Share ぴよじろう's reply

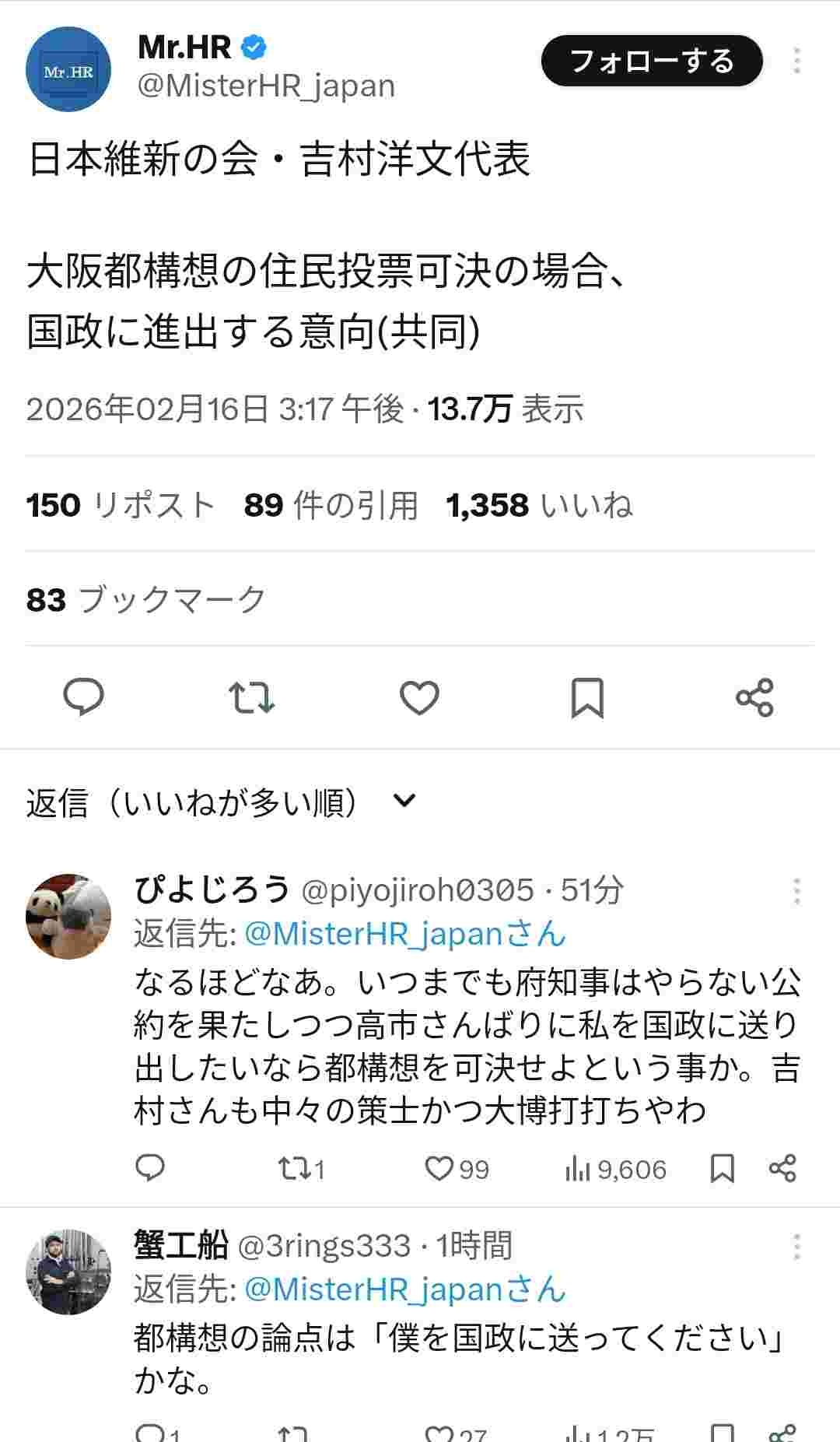coord(782,1168)
